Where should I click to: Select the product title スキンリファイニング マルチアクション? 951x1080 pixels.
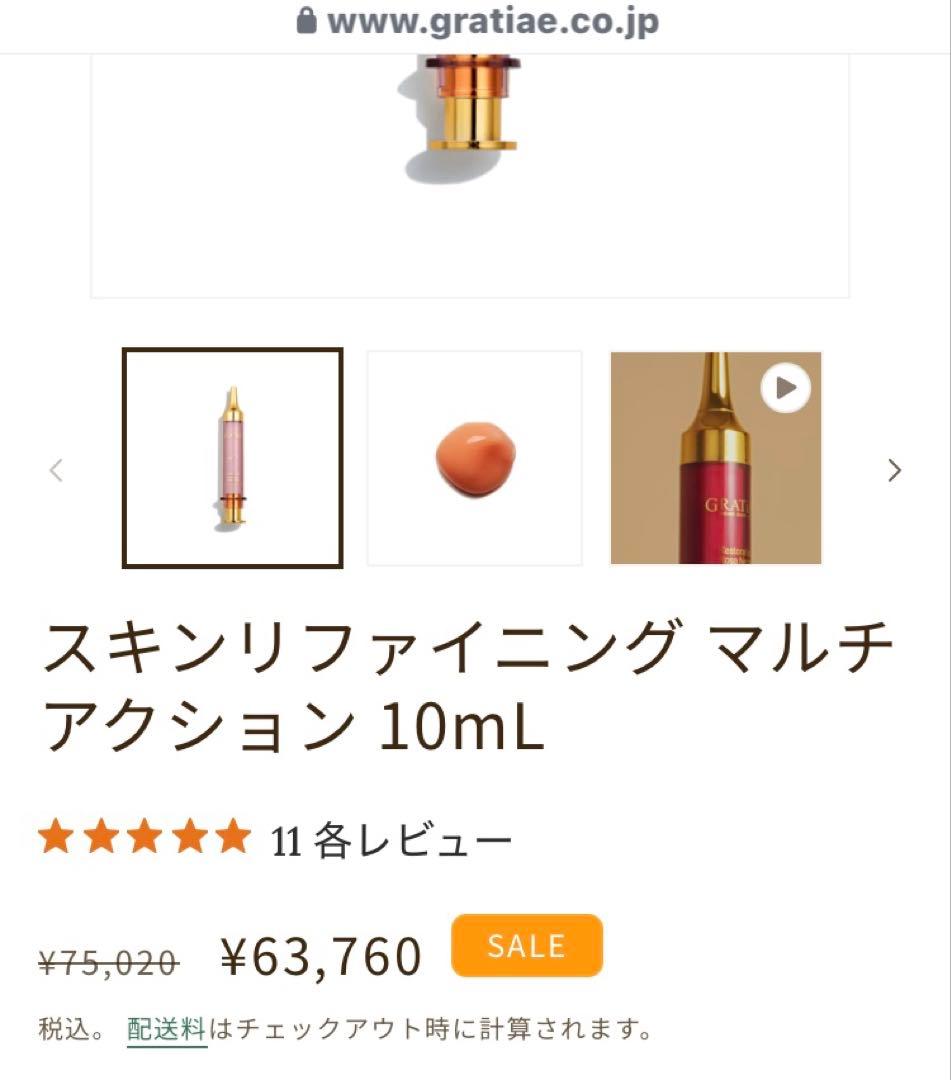tap(470, 677)
